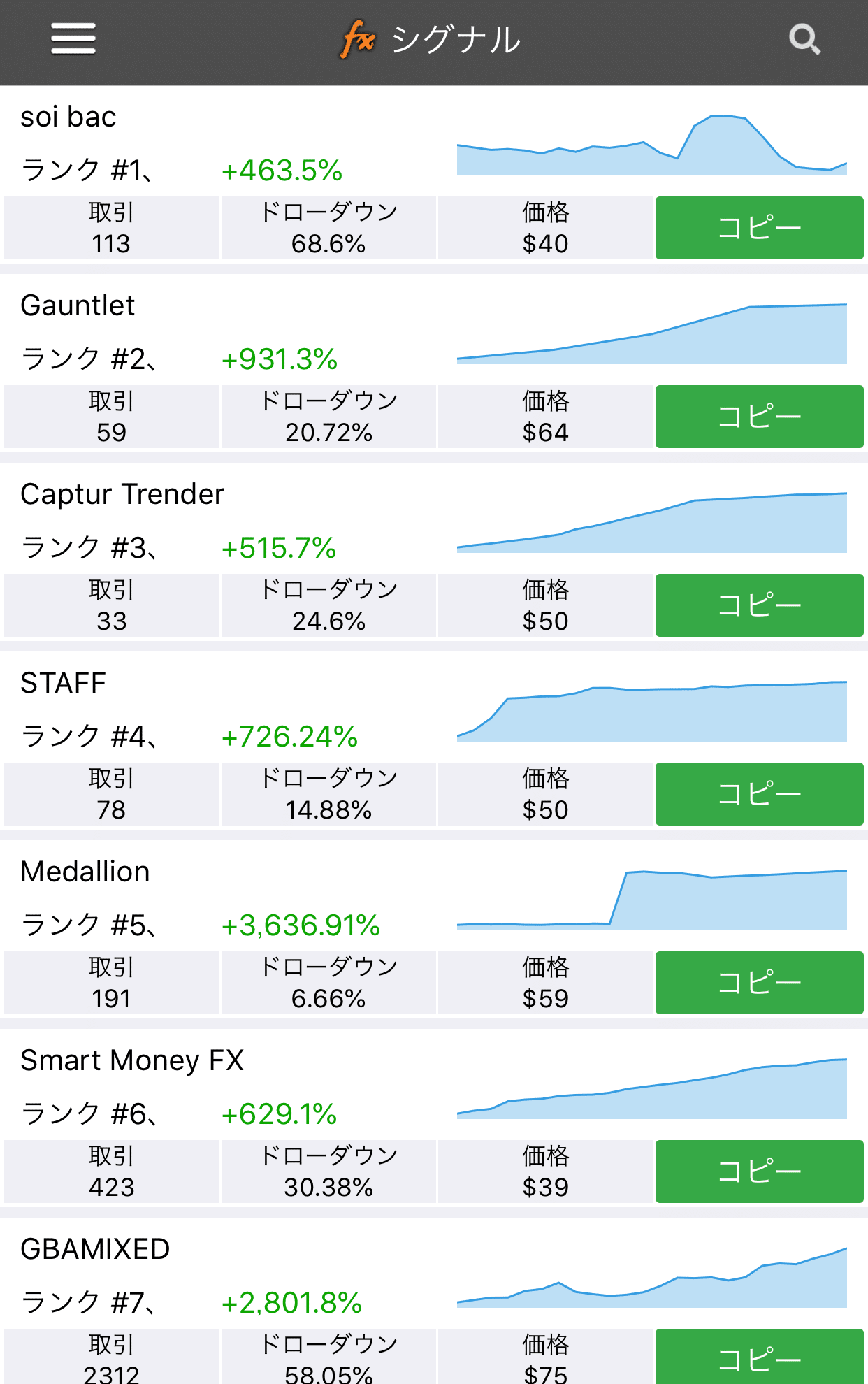This screenshot has height=1384, width=868.
Task: Copy the Medallion signal
Action: pyautogui.click(x=760, y=983)
